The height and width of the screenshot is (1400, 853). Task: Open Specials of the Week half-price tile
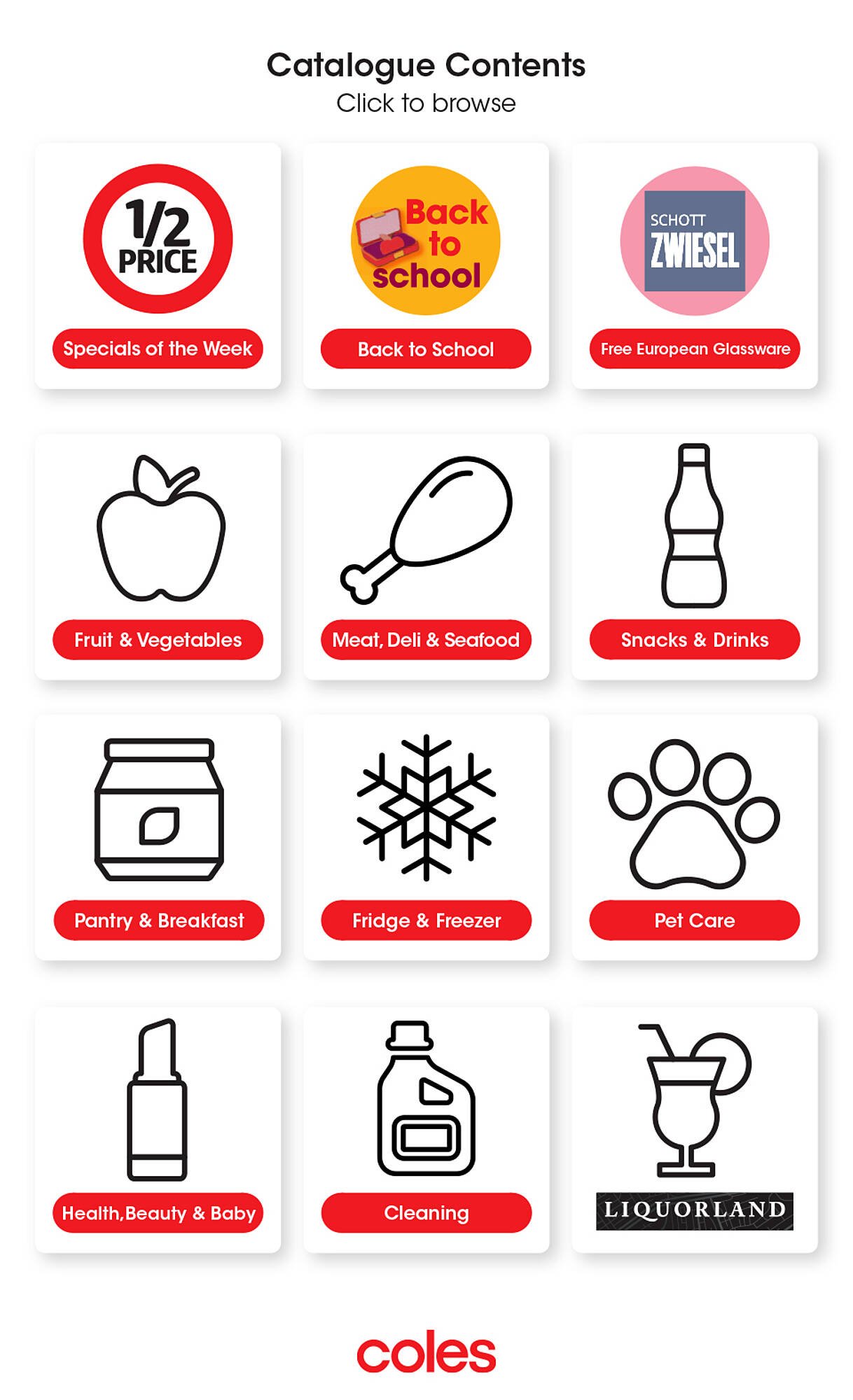(x=158, y=266)
